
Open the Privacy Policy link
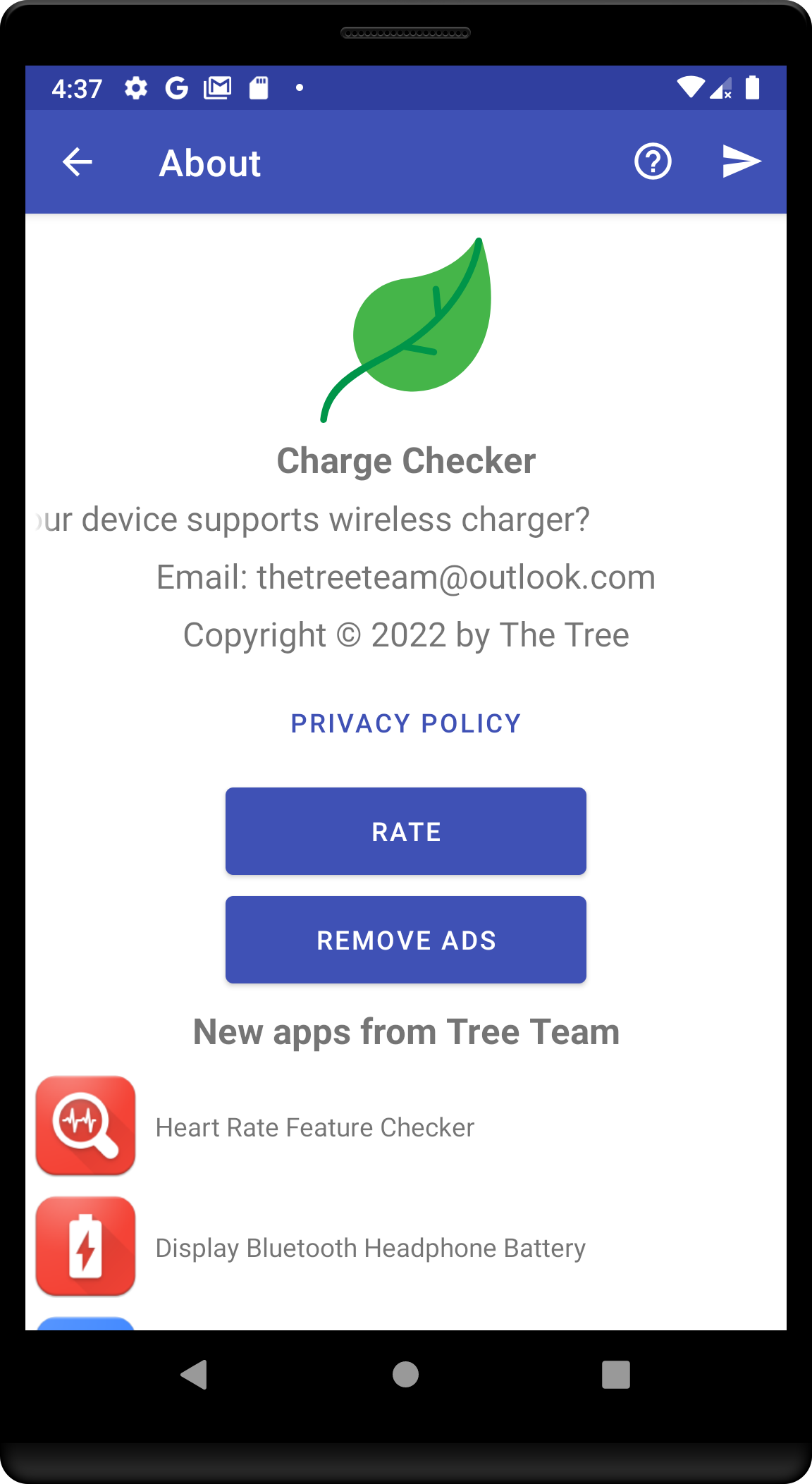(x=406, y=723)
